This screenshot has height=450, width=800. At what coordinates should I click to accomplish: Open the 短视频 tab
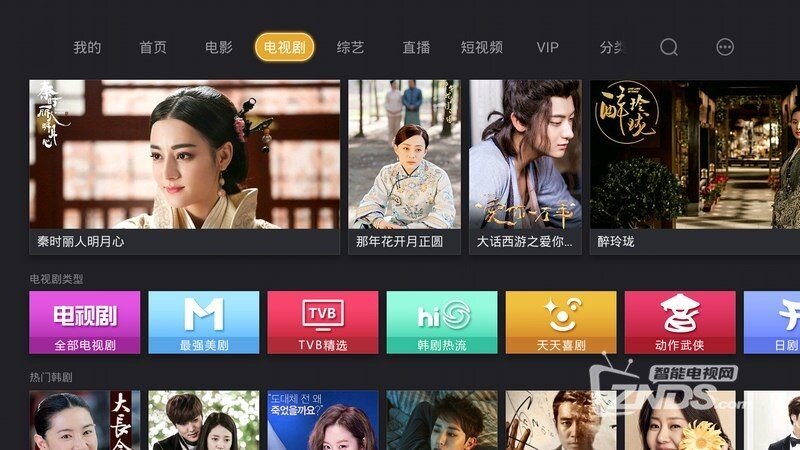[x=481, y=47]
